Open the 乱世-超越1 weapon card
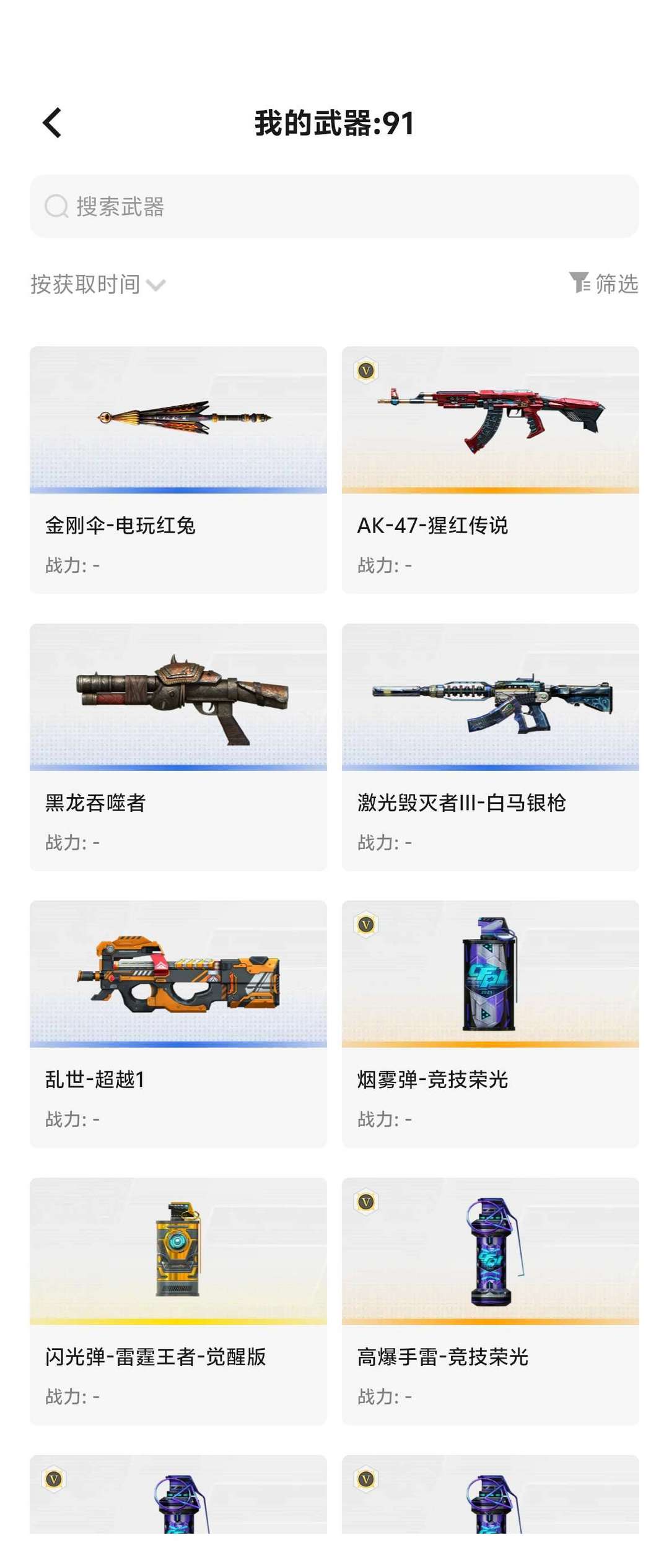Image resolution: width=669 pixels, height=1568 pixels. click(x=178, y=1024)
